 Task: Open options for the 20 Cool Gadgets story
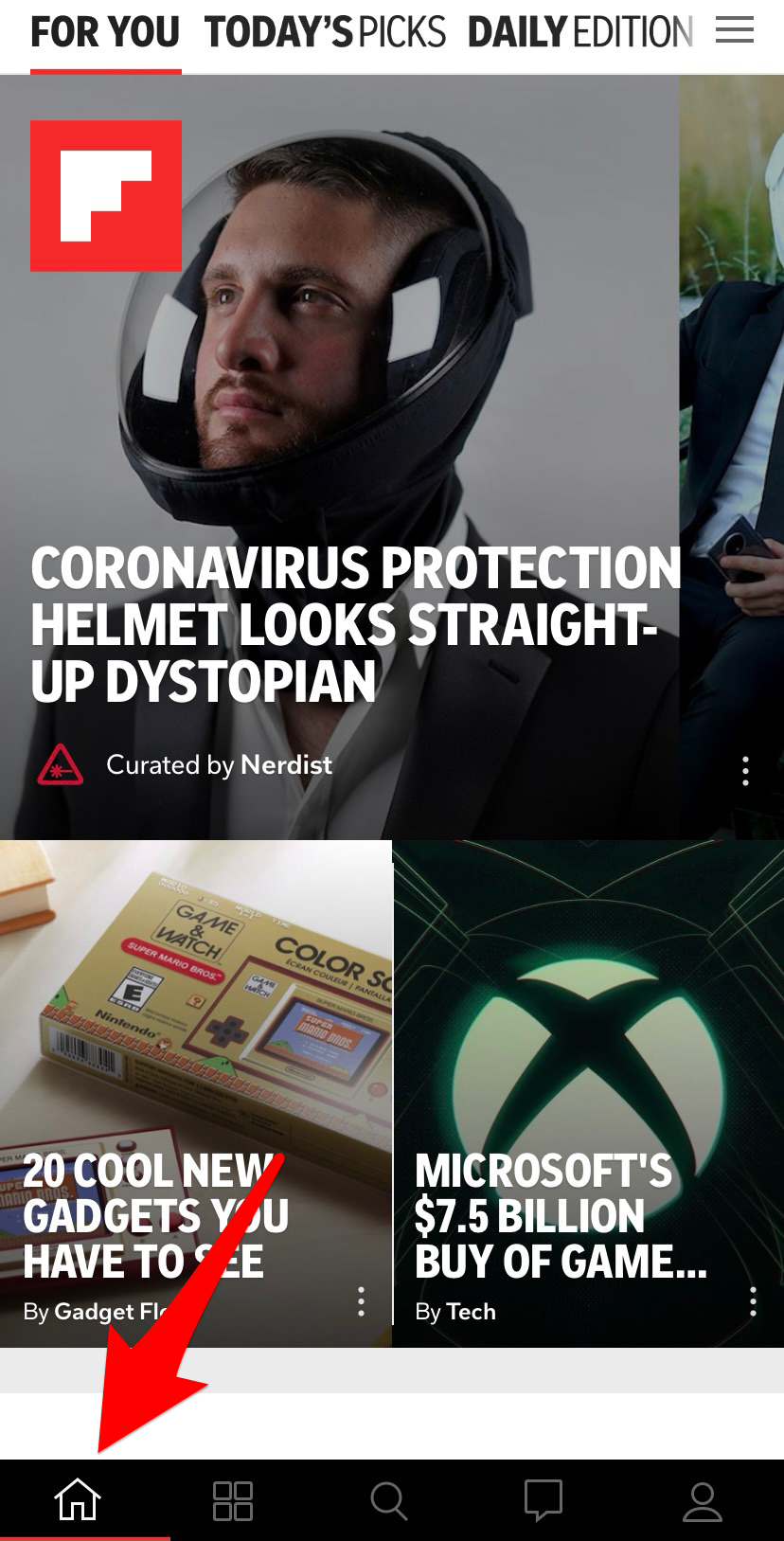pyautogui.click(x=361, y=1301)
